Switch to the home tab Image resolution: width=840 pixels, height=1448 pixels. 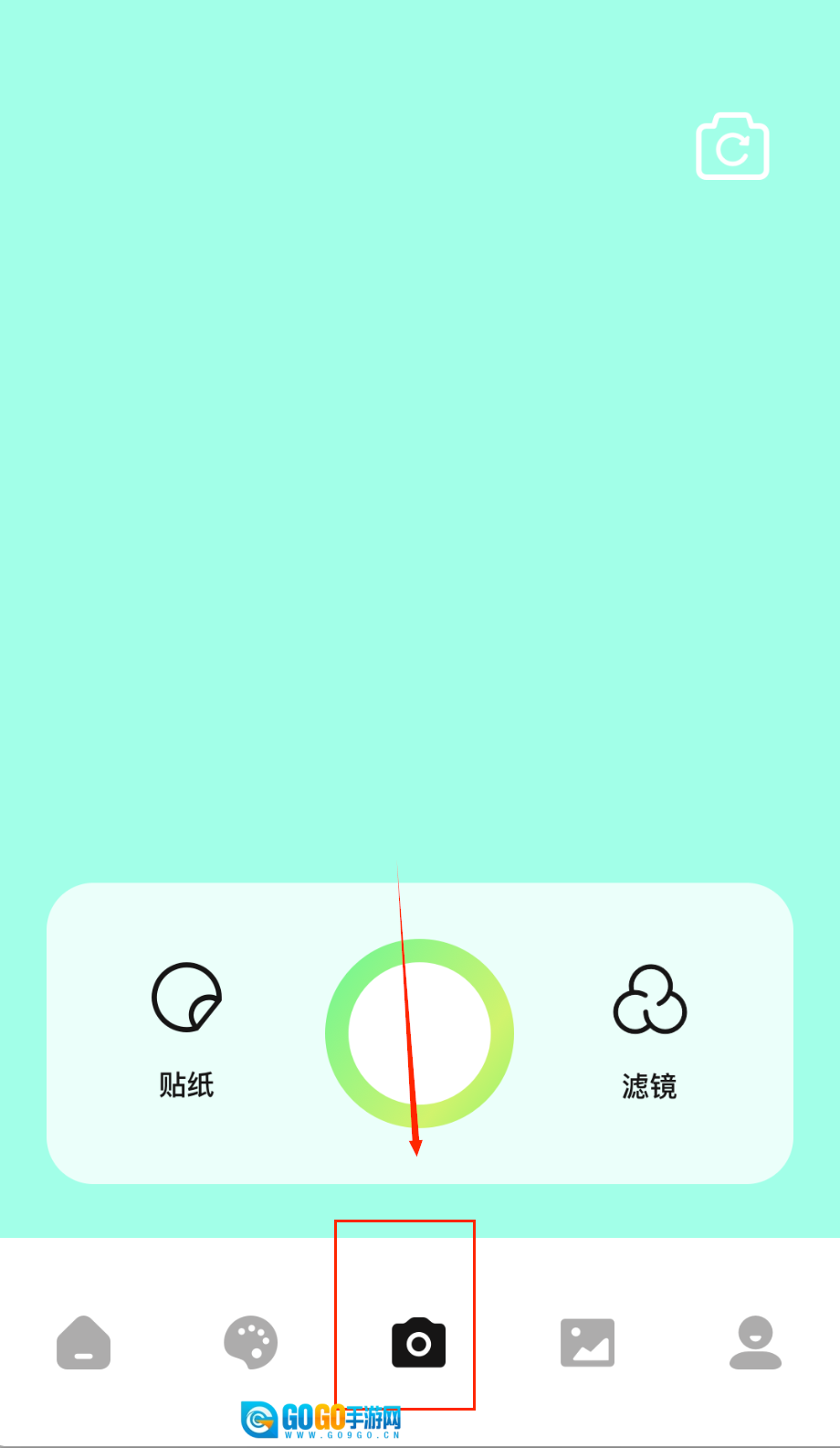[x=83, y=1342]
